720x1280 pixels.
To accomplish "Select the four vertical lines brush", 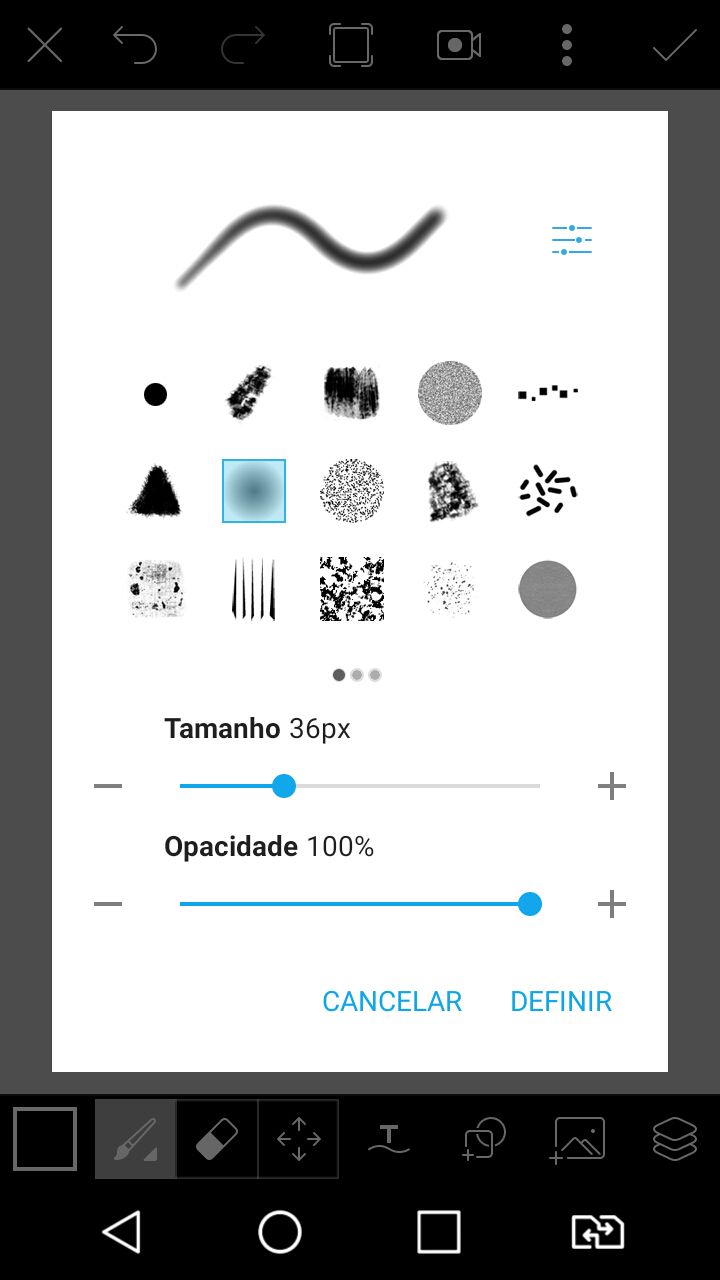I will click(253, 589).
